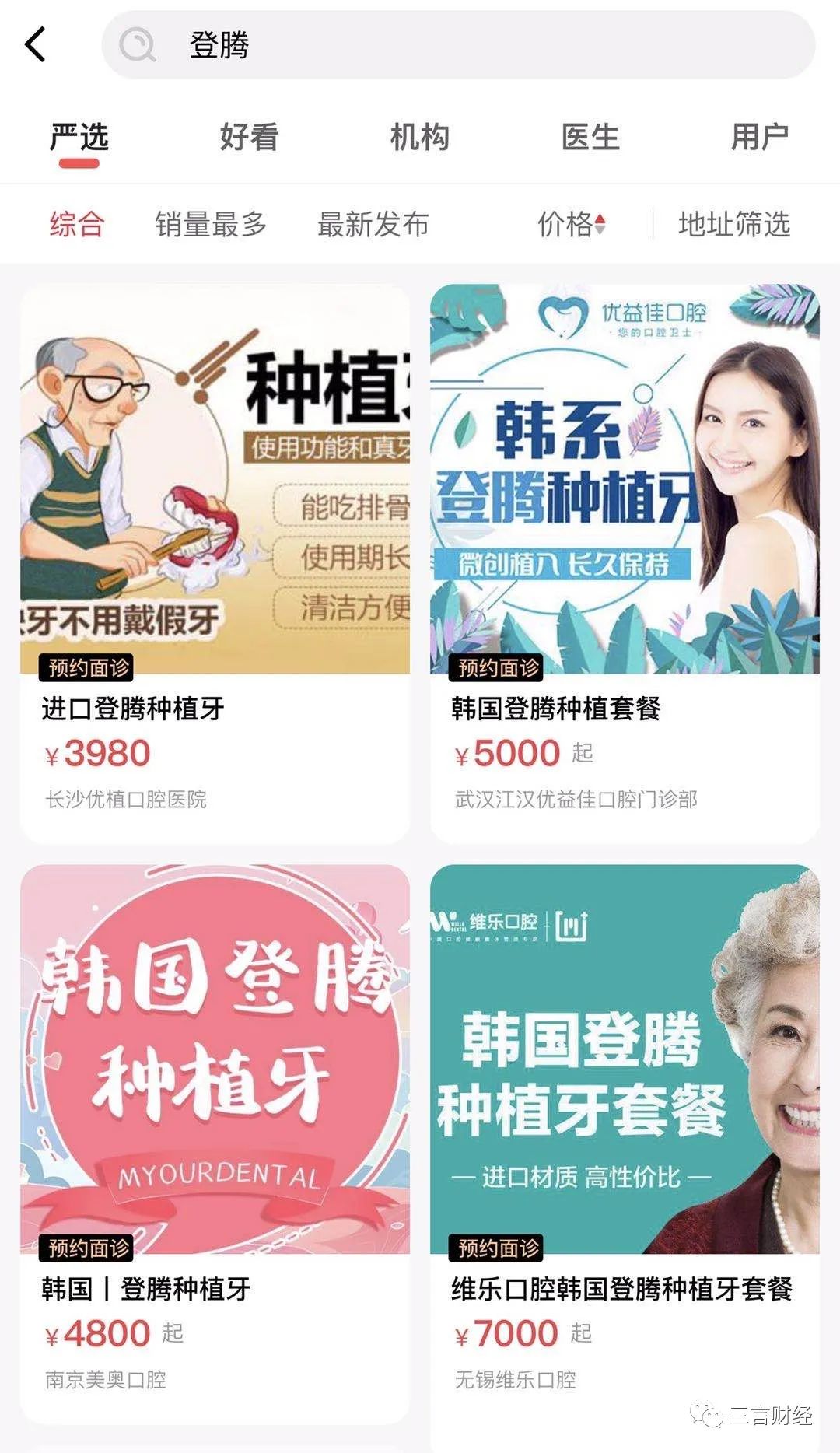Open the 地址筛选 filter
Viewport: 840px width, 1453px height.
(x=733, y=224)
